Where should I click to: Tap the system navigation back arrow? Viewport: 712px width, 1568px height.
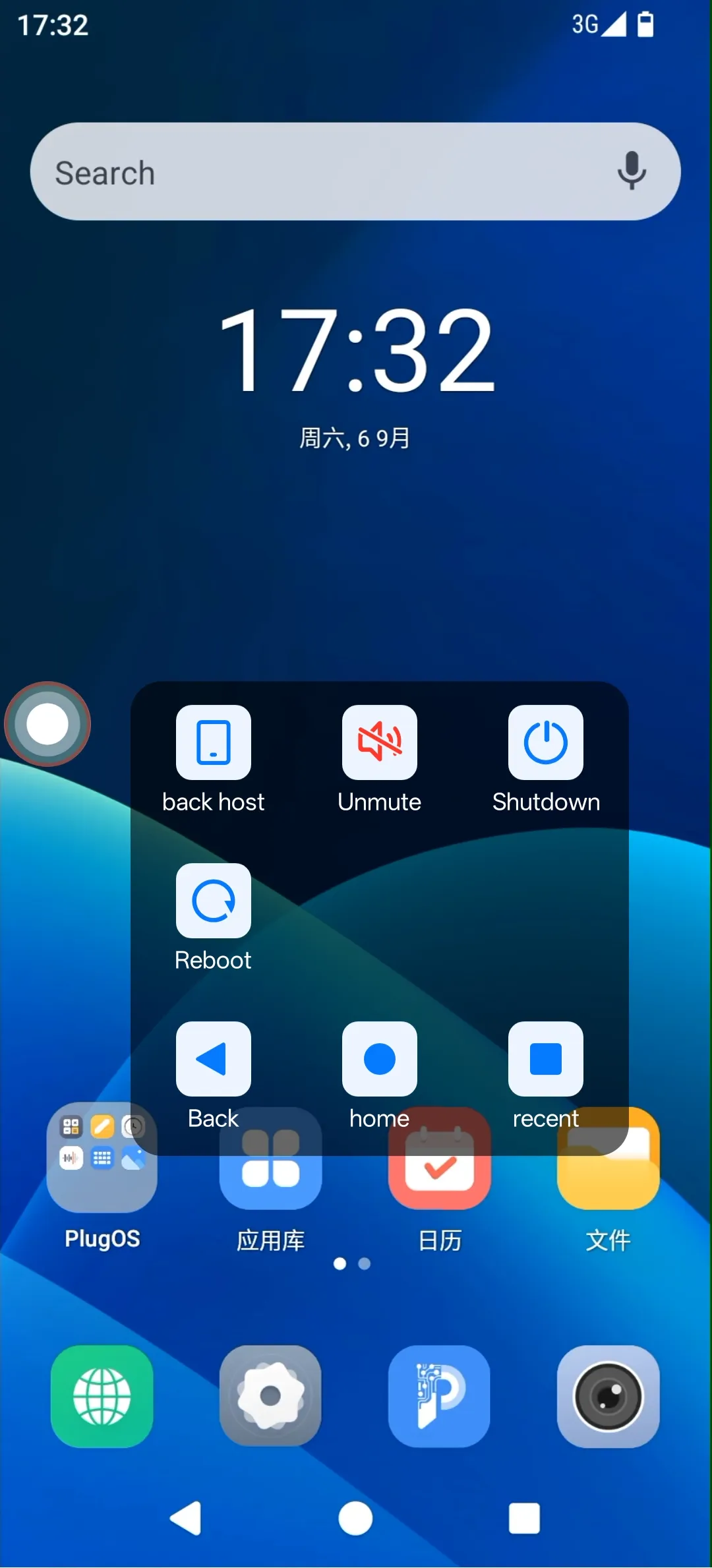pyautogui.click(x=187, y=1519)
